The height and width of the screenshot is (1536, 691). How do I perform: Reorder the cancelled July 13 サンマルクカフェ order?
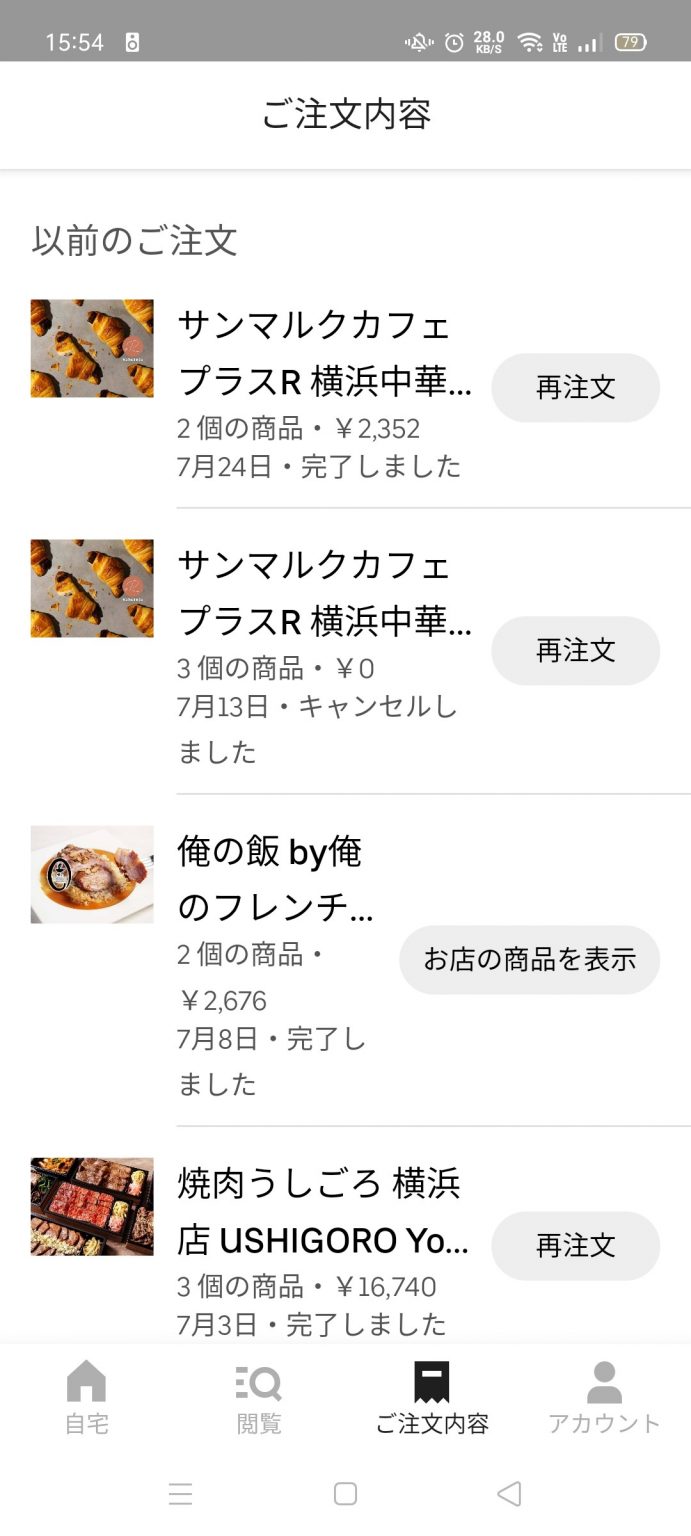pos(575,650)
